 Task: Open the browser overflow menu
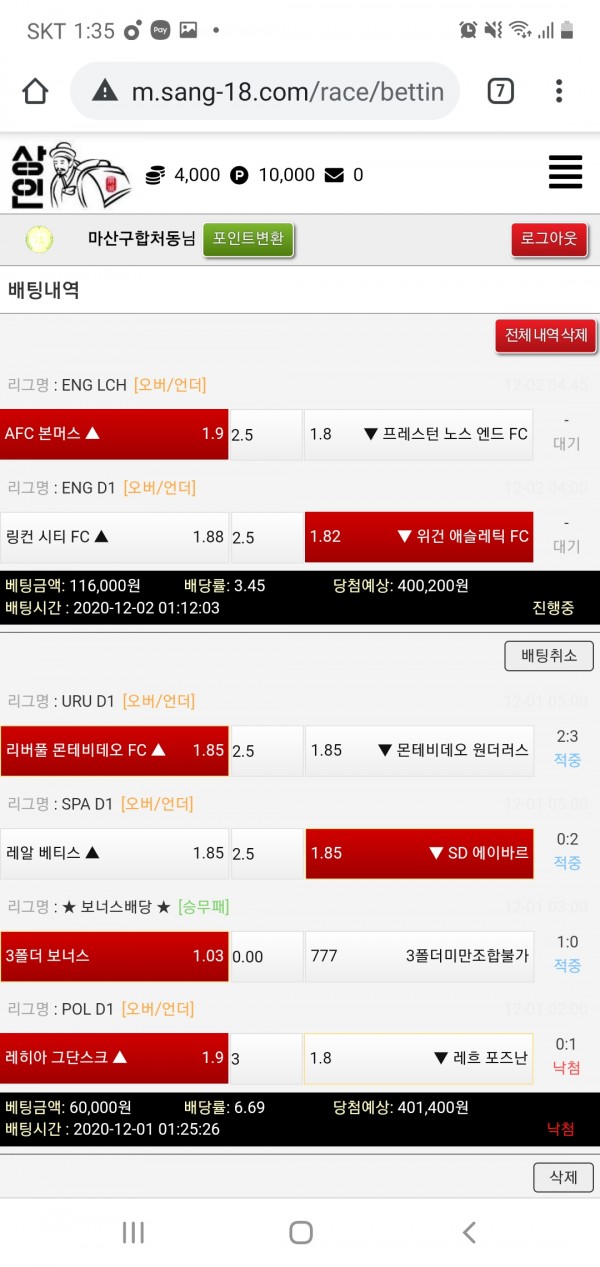tap(558, 92)
